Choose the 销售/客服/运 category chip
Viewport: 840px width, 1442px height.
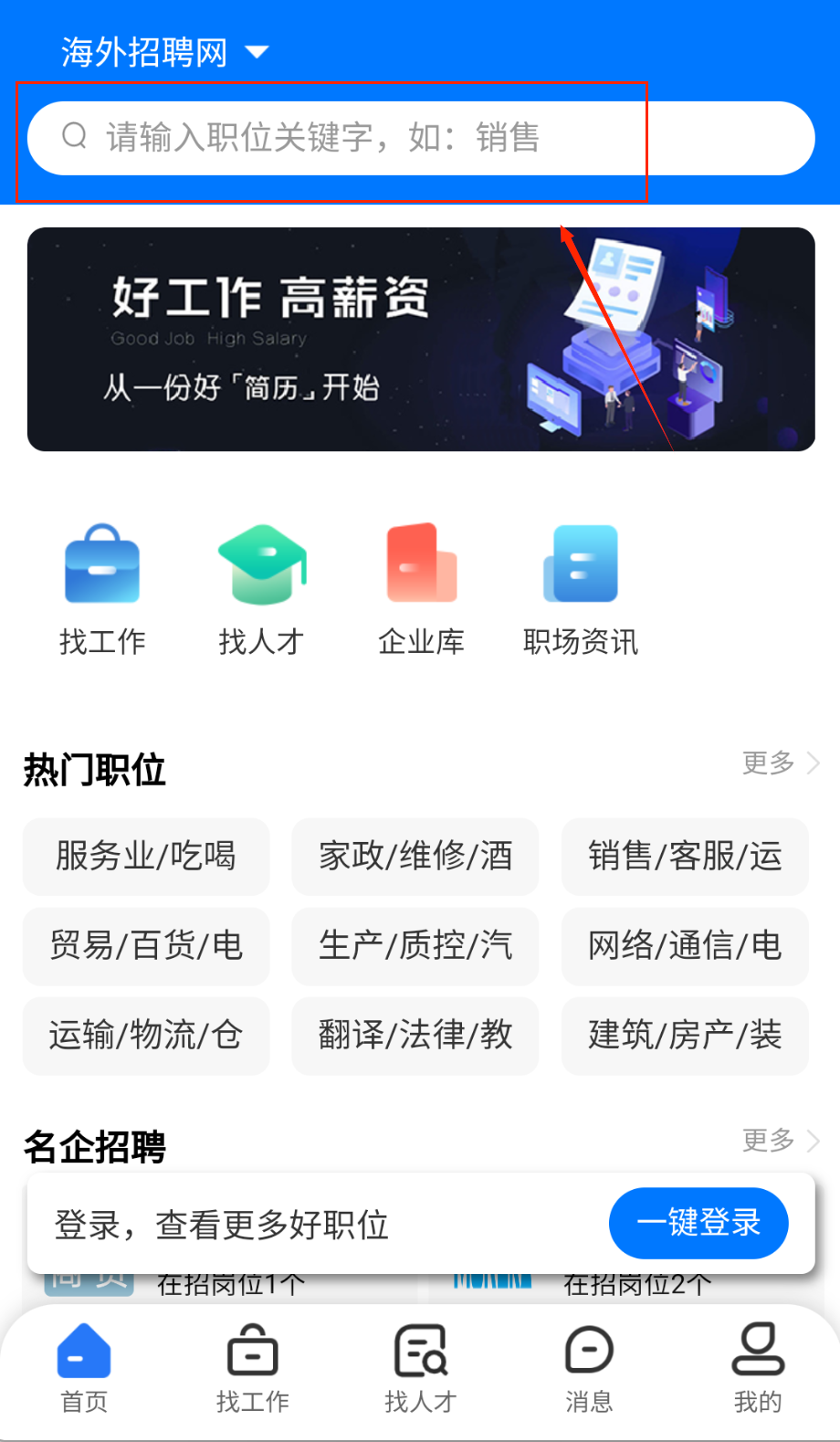(685, 857)
